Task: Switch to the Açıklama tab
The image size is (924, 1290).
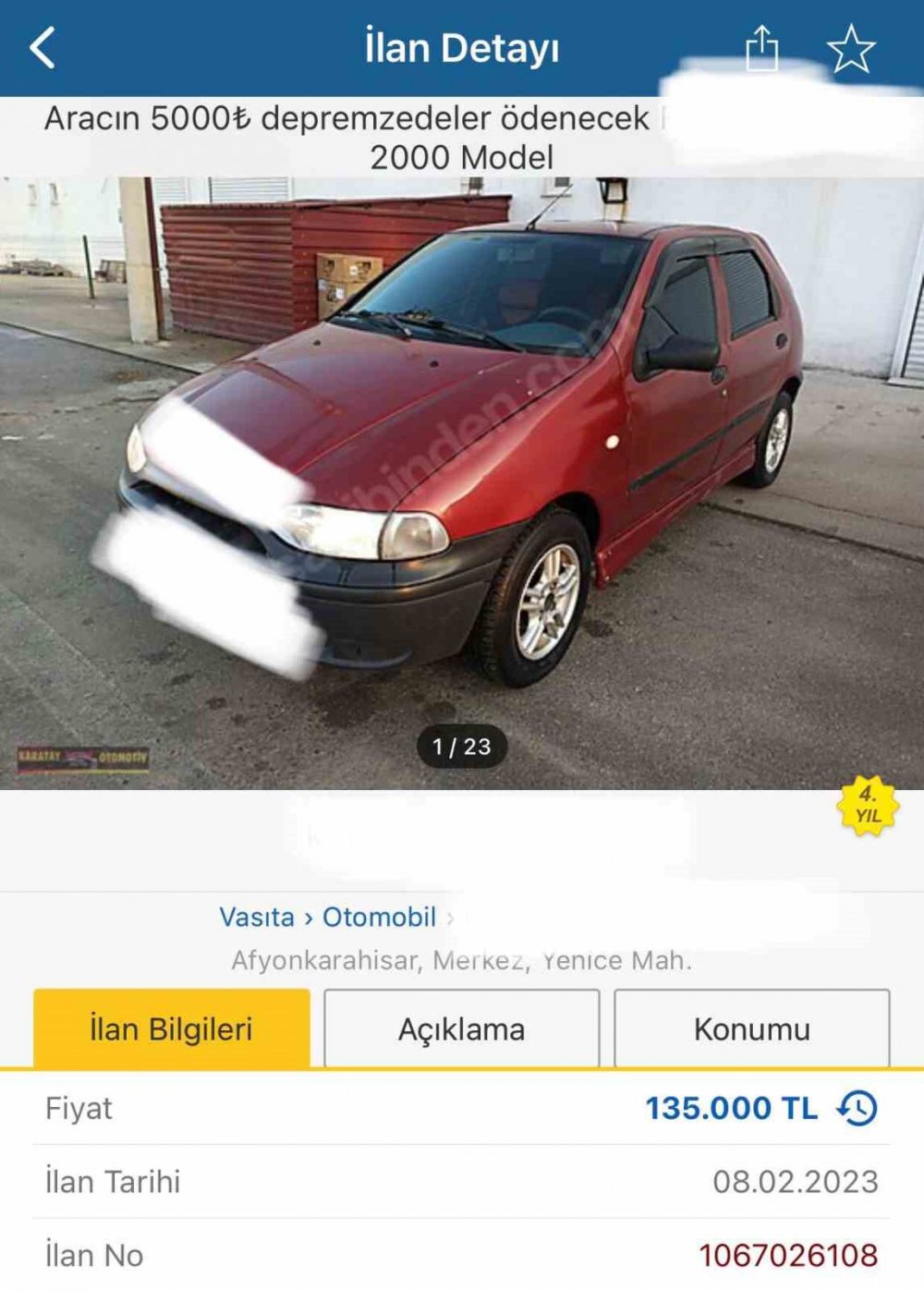Action: pyautogui.click(x=463, y=1028)
